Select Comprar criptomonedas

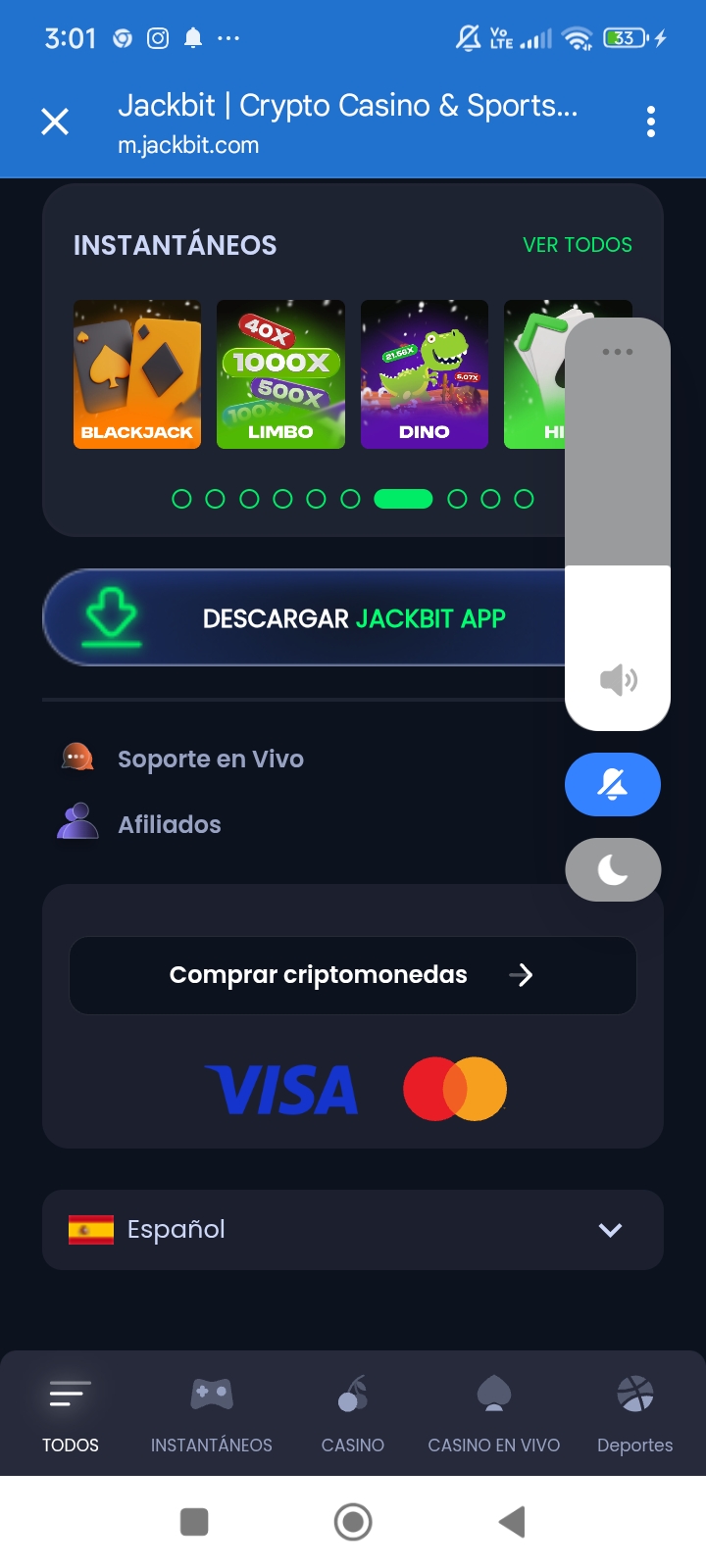point(353,975)
